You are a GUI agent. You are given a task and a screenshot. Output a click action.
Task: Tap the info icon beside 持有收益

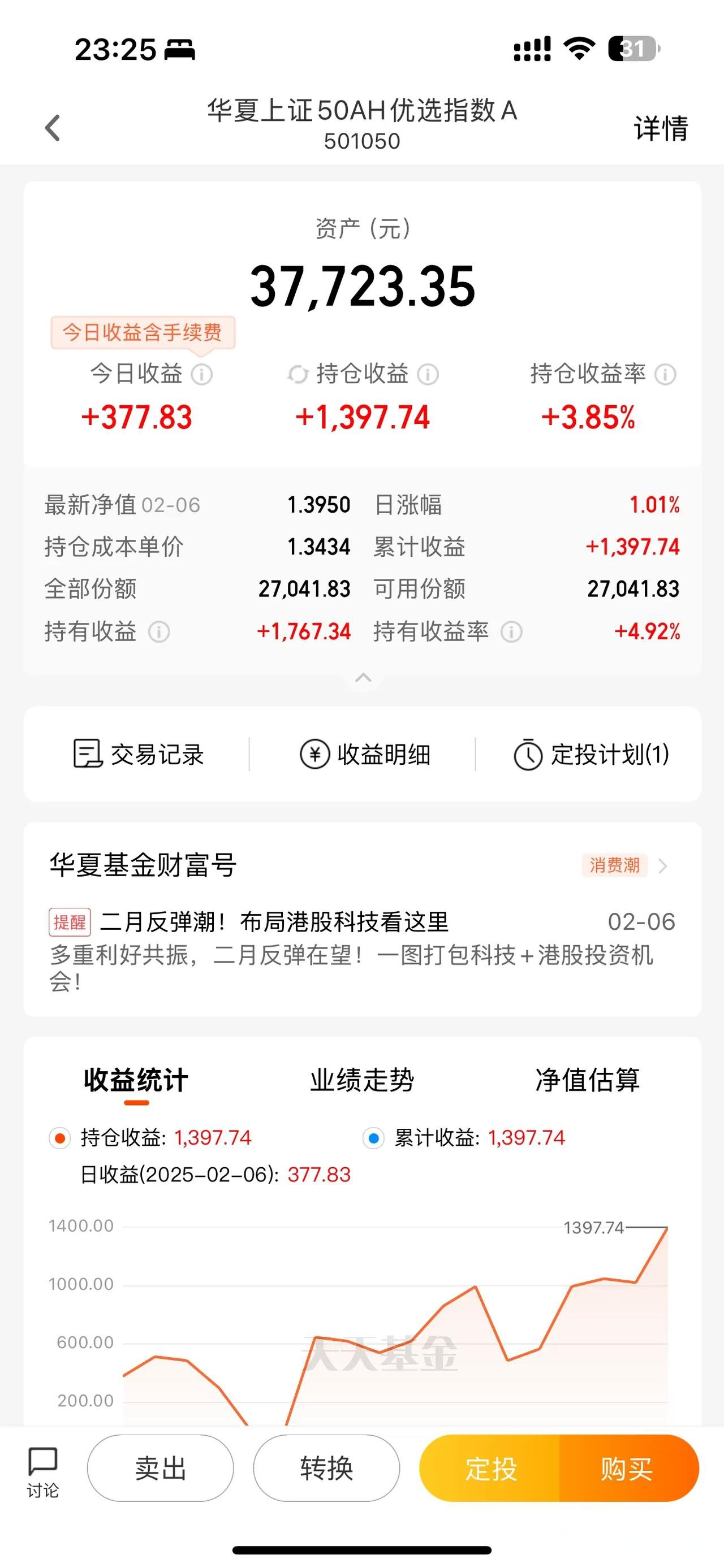click(159, 633)
